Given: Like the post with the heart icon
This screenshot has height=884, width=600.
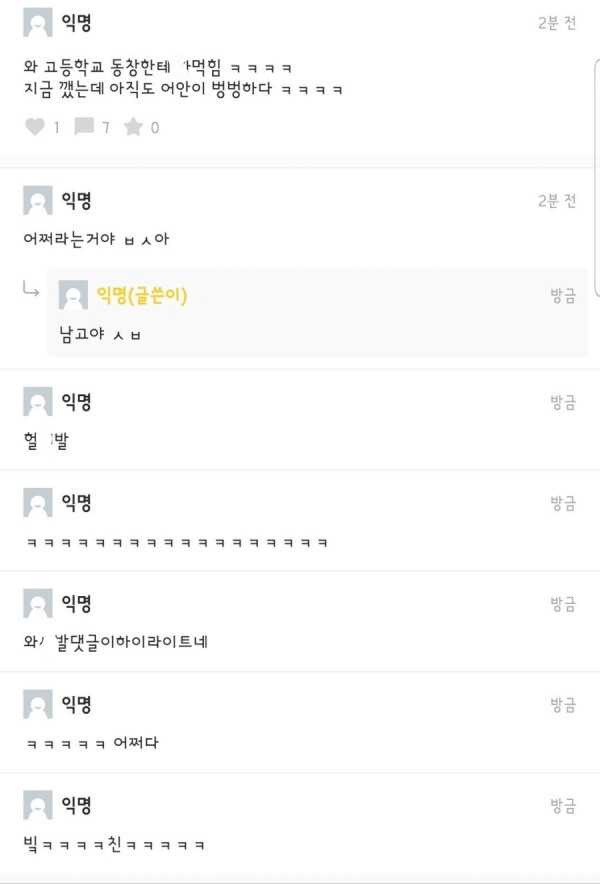Looking at the screenshot, I should tap(35, 127).
